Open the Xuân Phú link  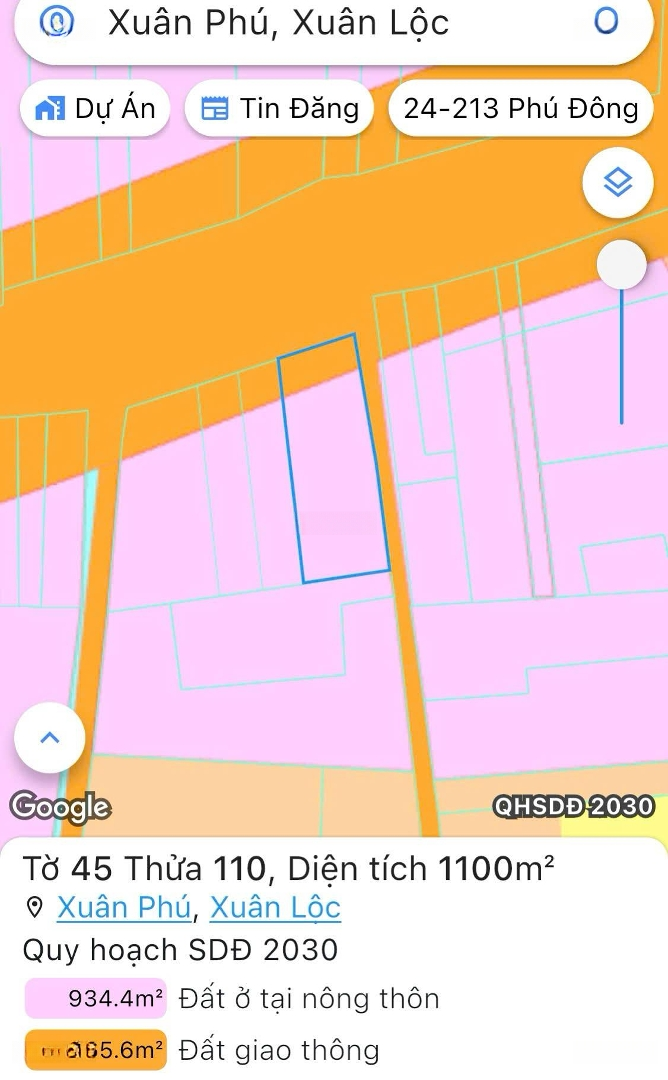point(123,907)
